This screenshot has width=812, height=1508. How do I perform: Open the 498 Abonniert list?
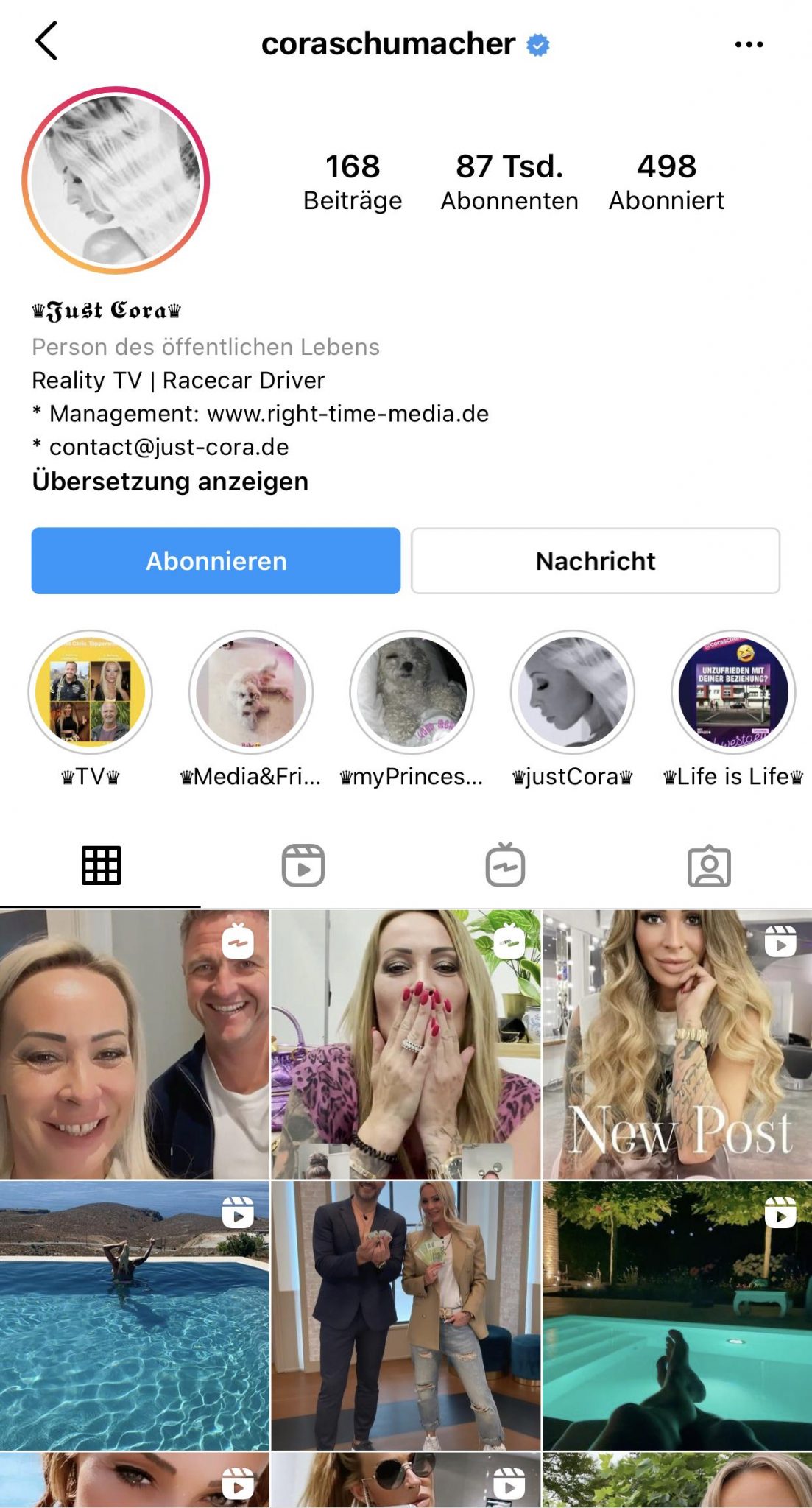pos(666,181)
